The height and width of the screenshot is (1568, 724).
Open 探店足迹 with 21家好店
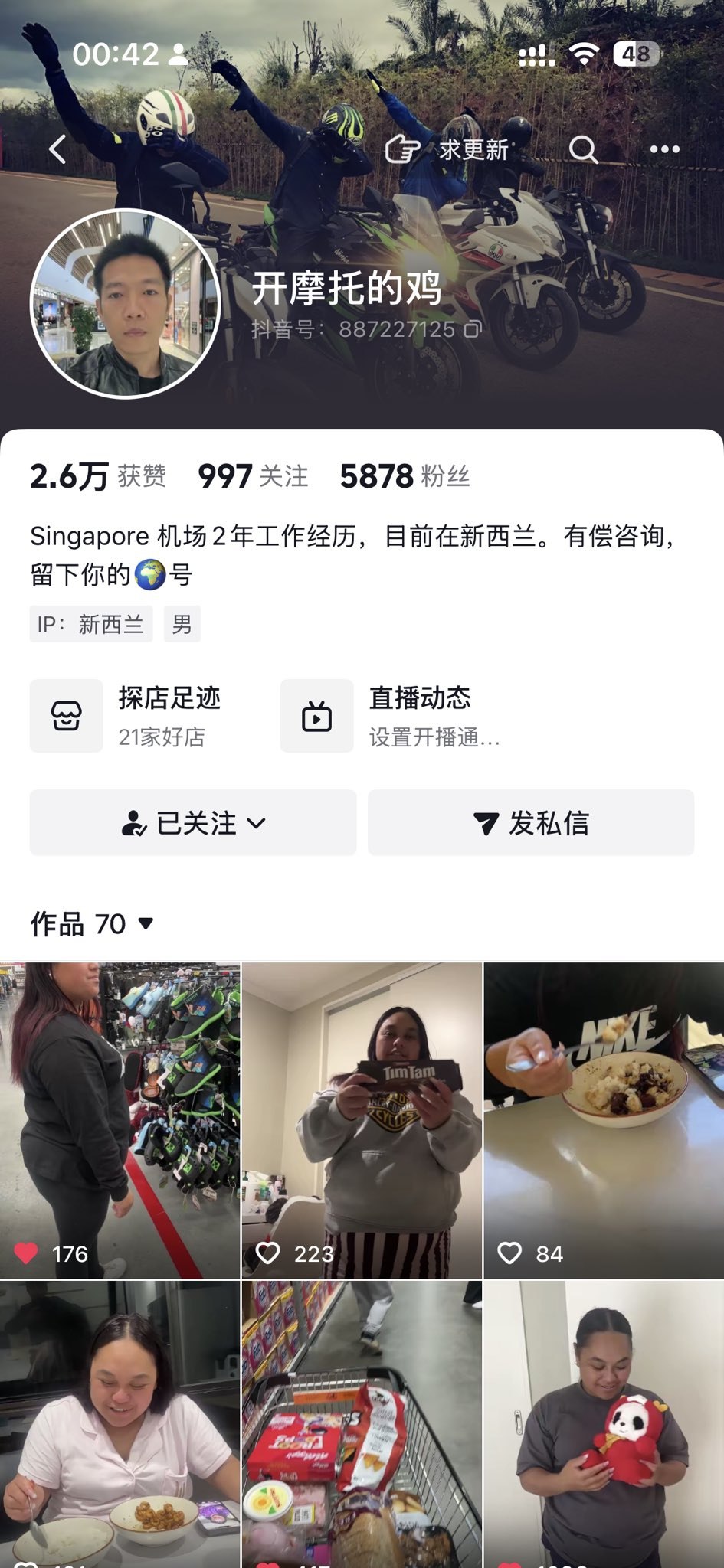pos(126,716)
